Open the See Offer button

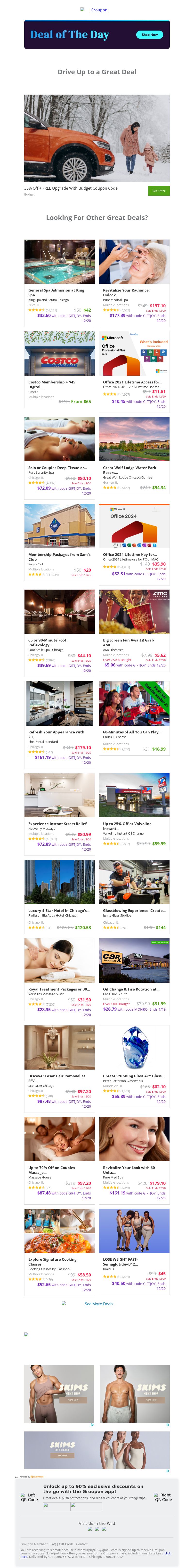pos(158,191)
